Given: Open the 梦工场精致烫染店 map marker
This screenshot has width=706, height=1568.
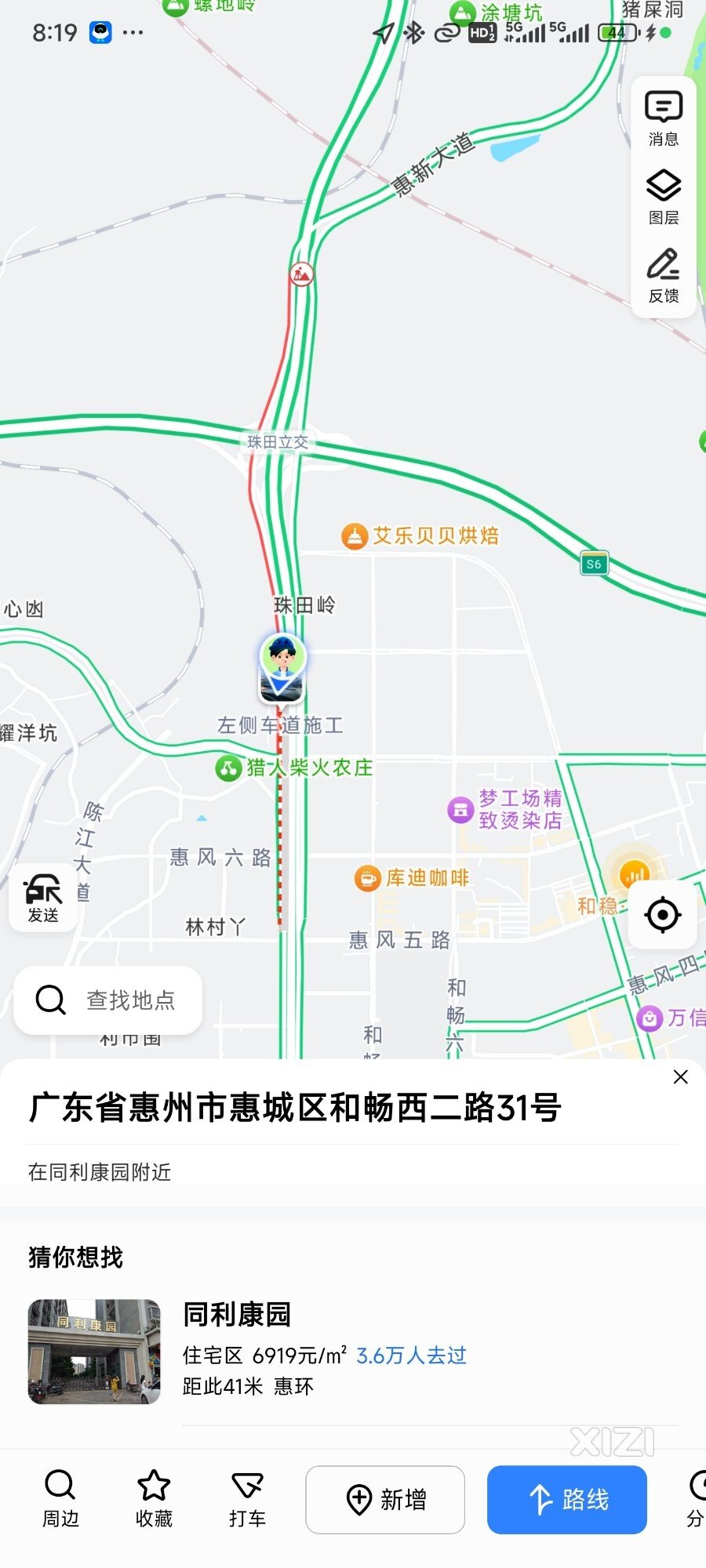Looking at the screenshot, I should [x=460, y=810].
